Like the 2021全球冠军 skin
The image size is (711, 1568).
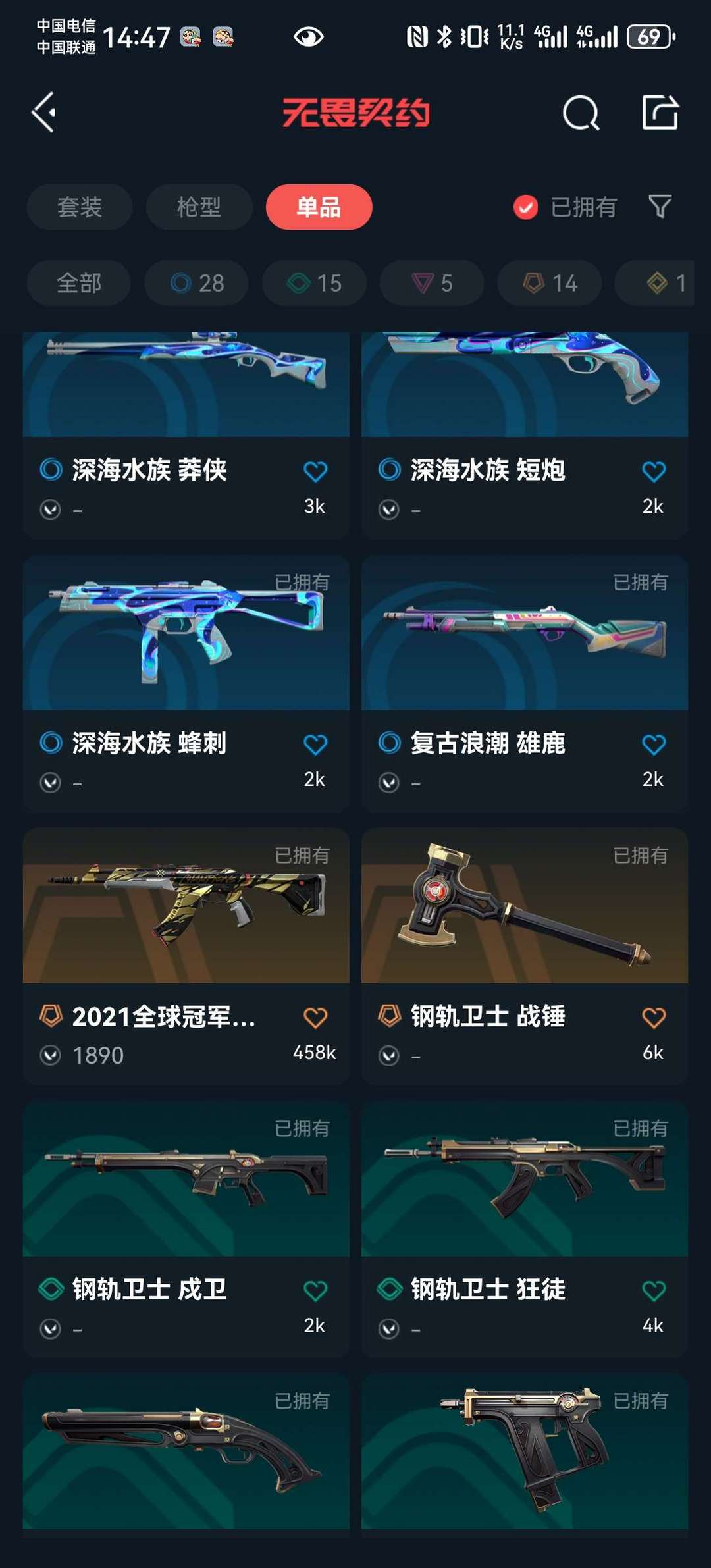315,1018
